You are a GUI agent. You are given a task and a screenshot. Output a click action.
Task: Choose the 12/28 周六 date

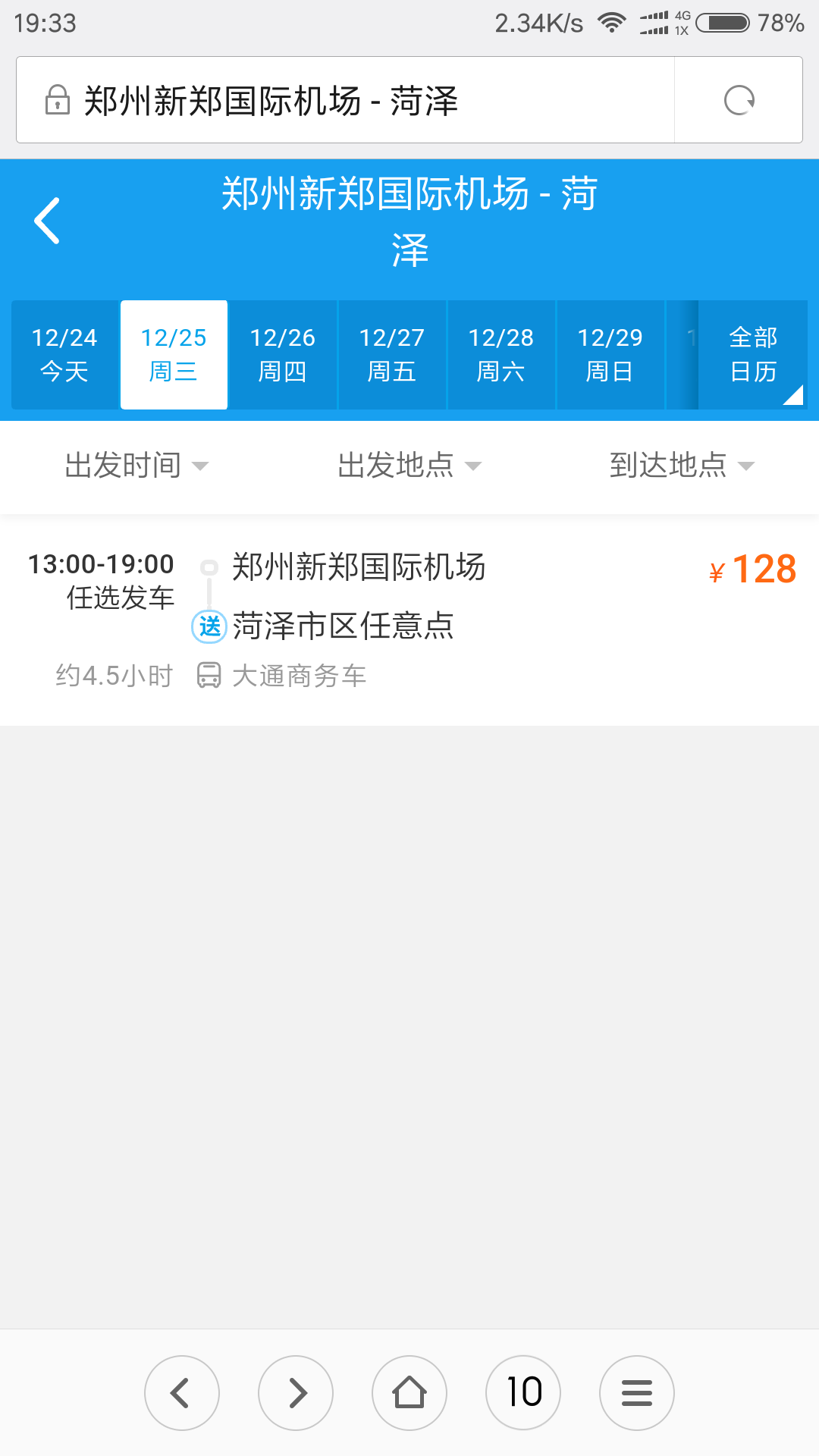click(501, 354)
